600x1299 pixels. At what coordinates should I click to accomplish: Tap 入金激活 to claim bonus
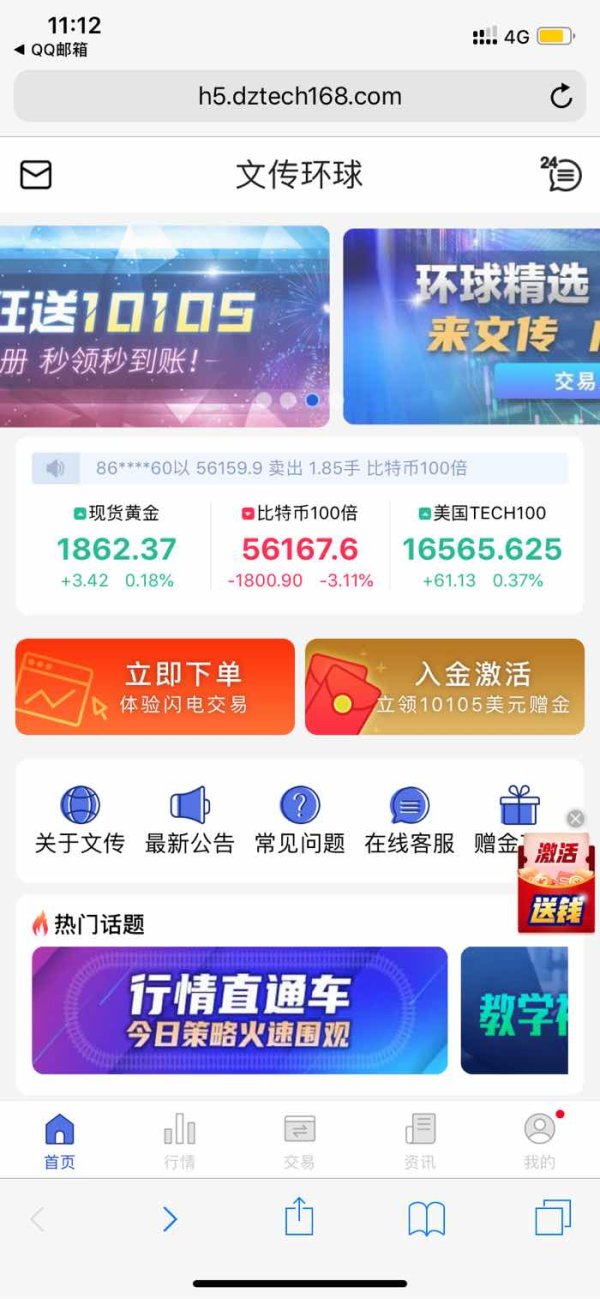pyautogui.click(x=445, y=687)
